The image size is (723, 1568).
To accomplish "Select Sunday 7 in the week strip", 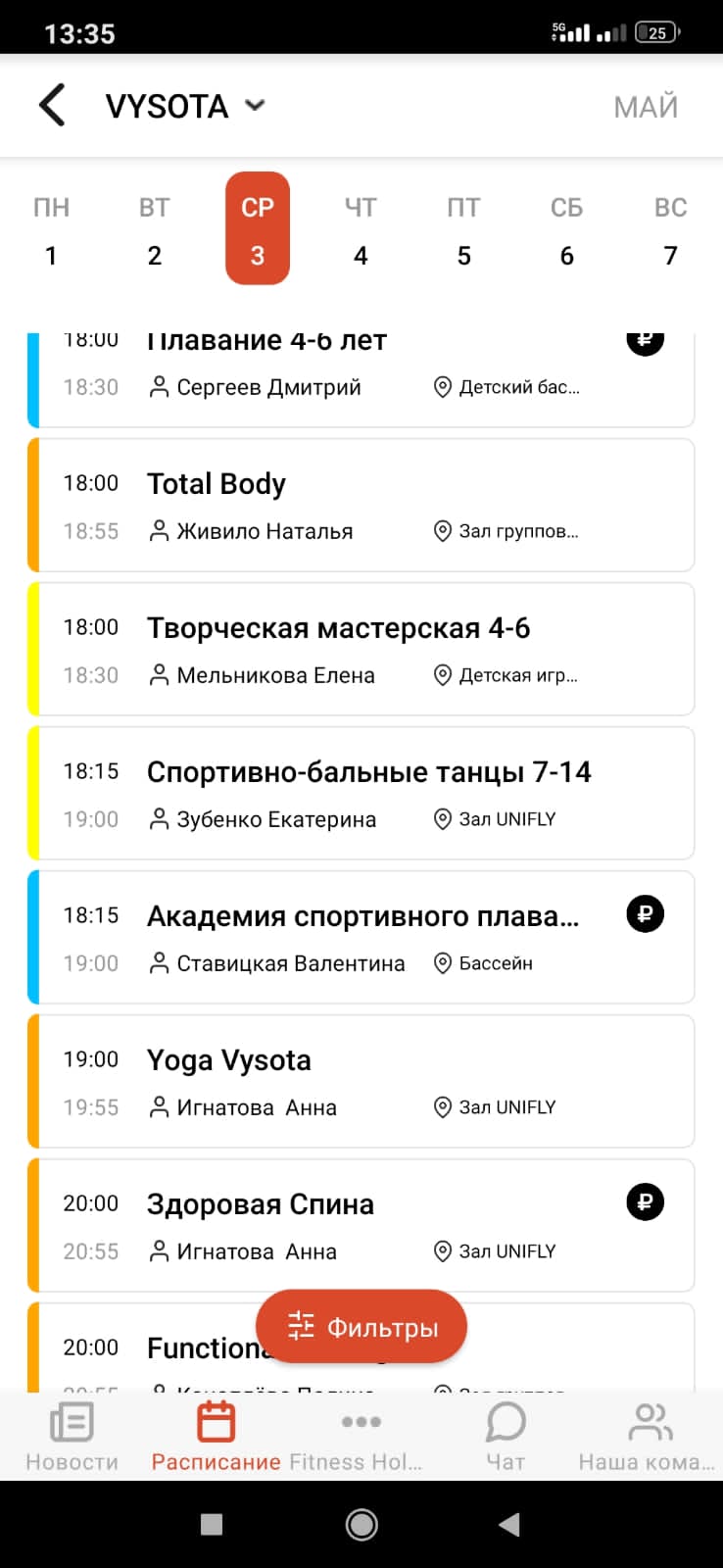I will (670, 230).
